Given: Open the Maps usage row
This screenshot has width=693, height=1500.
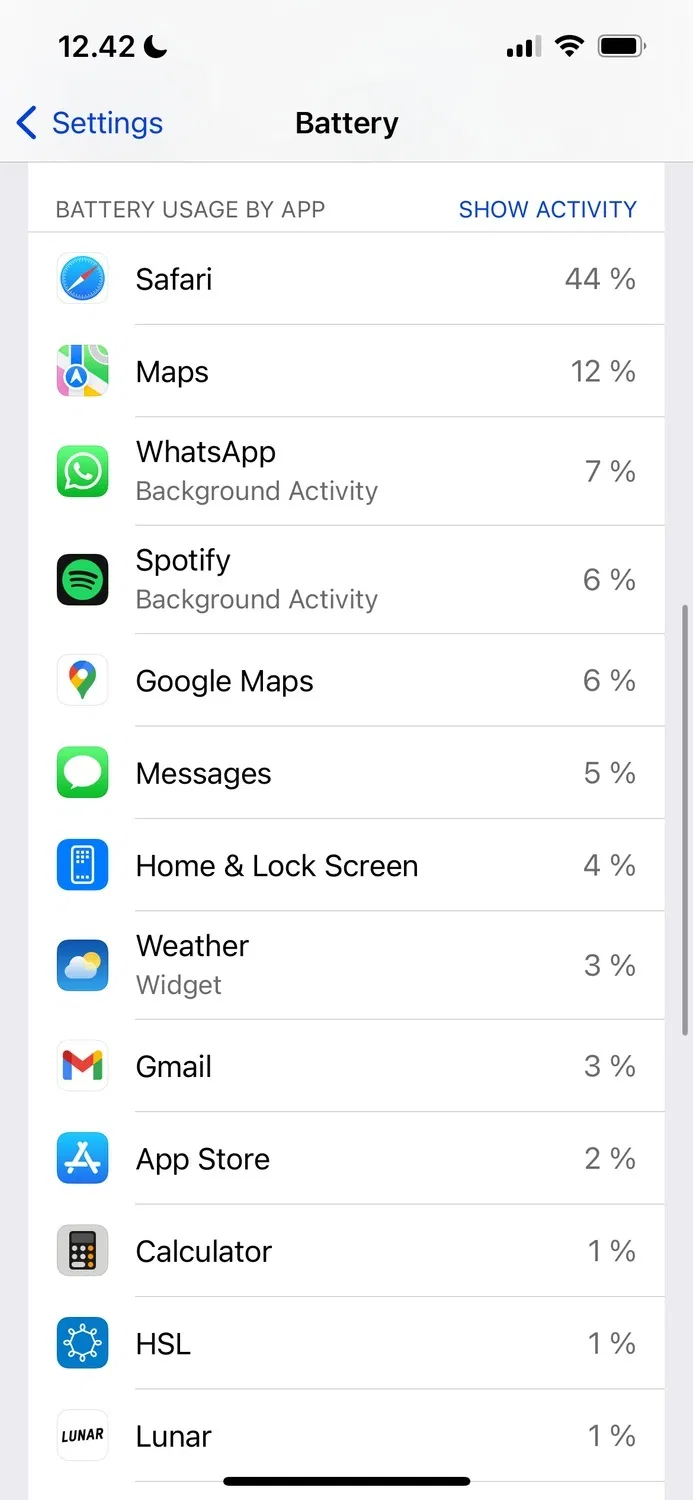Looking at the screenshot, I should (346, 372).
